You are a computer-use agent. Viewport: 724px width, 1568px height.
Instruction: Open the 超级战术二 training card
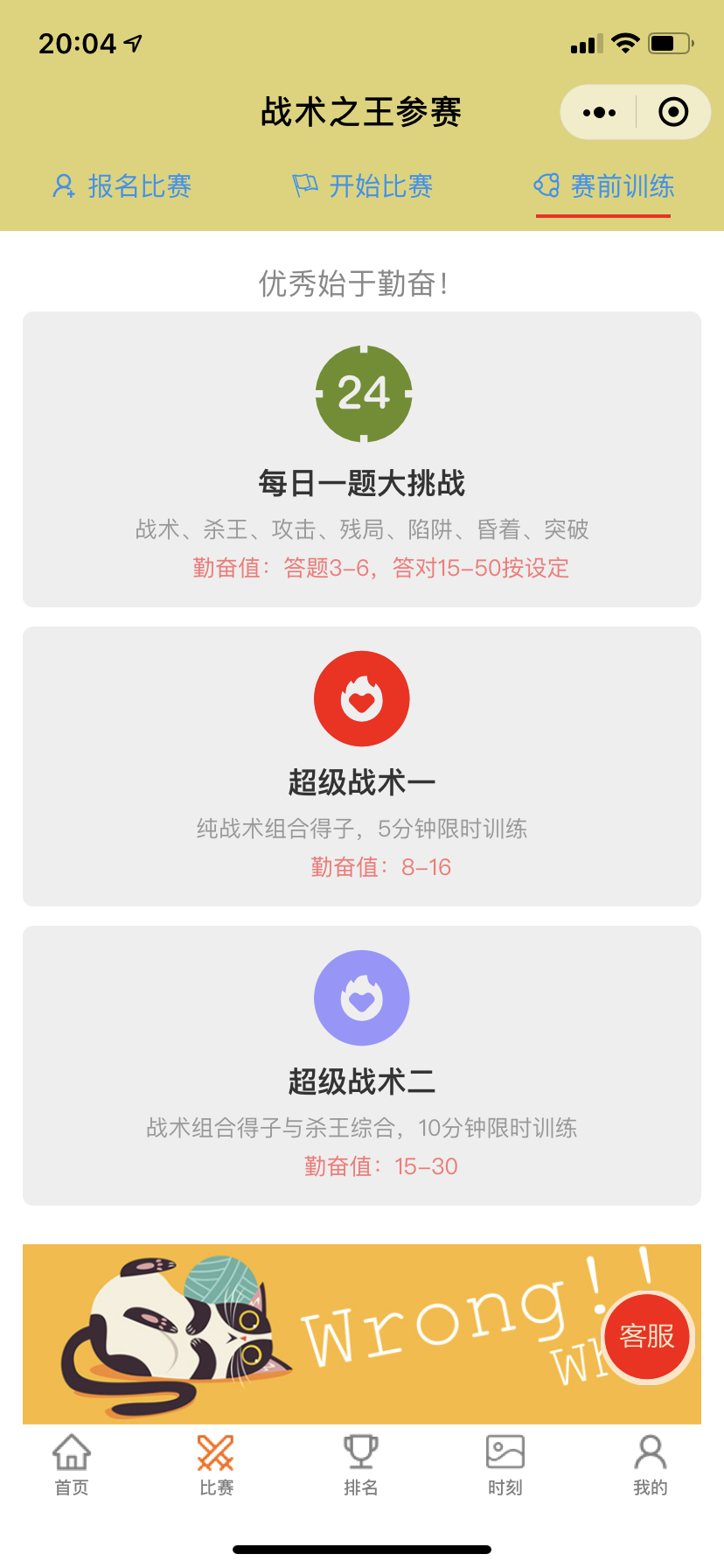362,1066
